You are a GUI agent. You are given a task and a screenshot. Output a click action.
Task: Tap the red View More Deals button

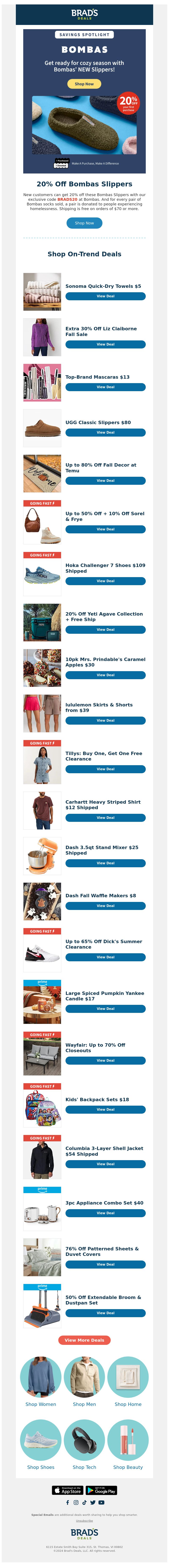click(x=84, y=1340)
